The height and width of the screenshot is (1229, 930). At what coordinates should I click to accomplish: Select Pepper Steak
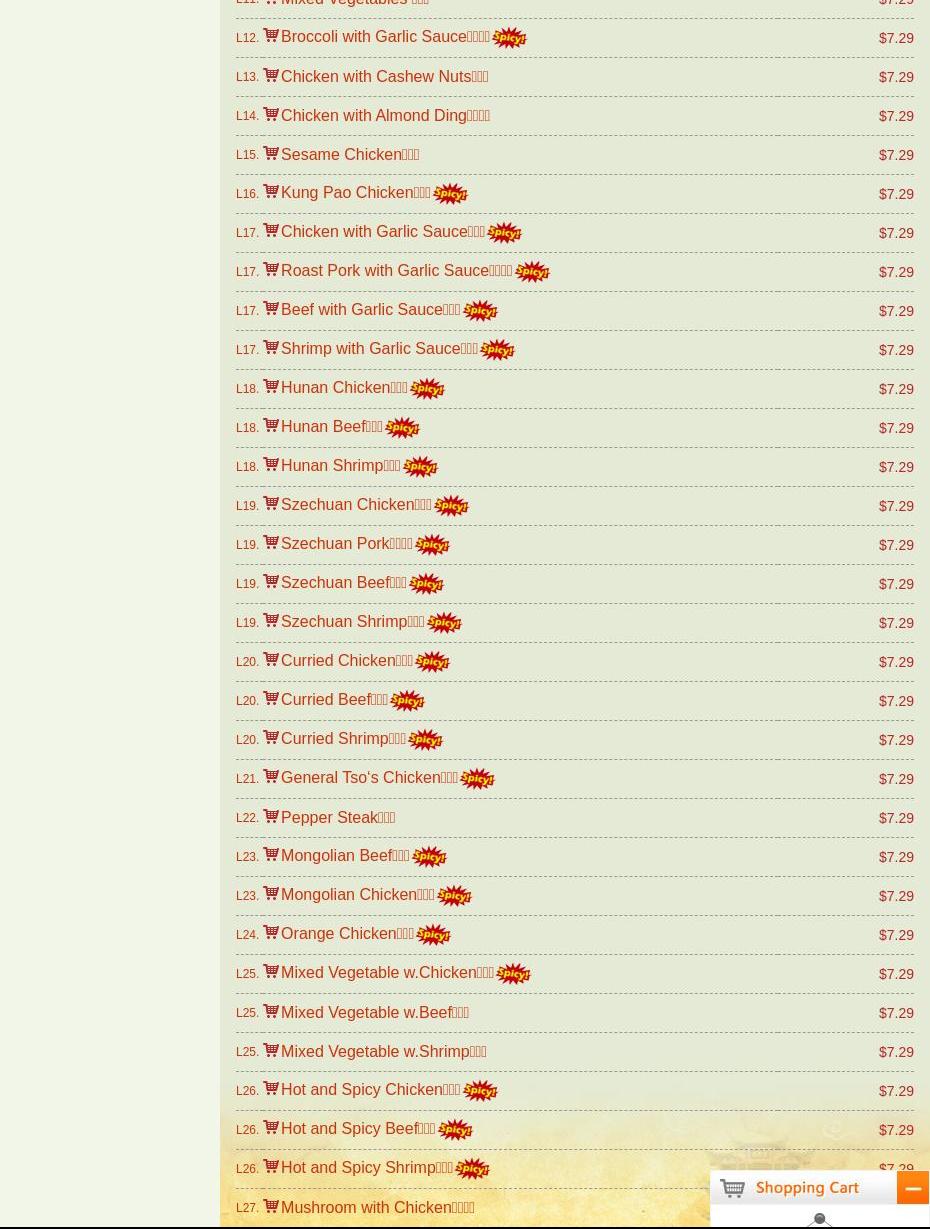pos(338,818)
